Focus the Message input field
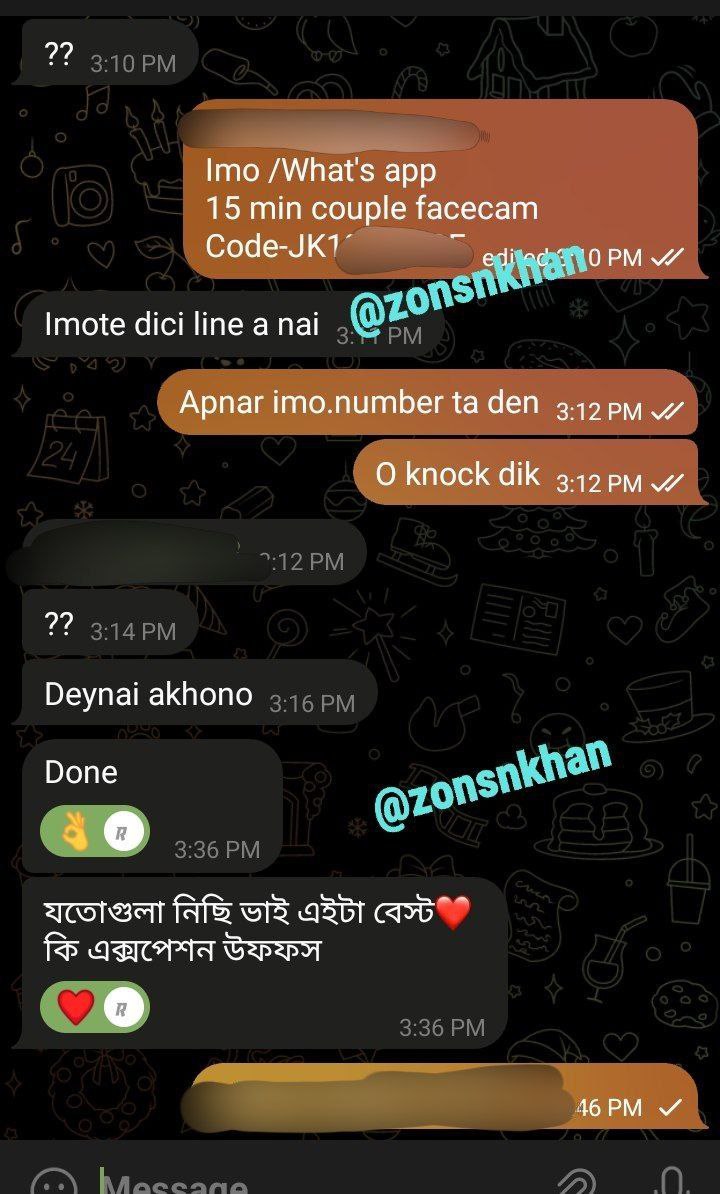The height and width of the screenshot is (1194, 720). pyautogui.click(x=300, y=1183)
